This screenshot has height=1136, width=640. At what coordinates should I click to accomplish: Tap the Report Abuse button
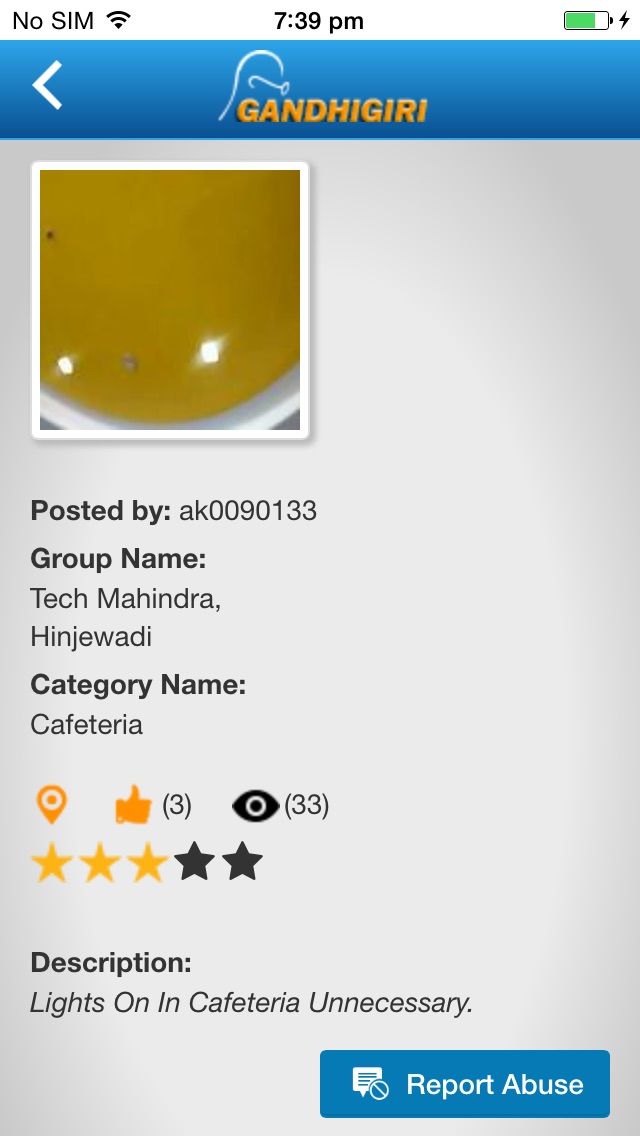point(465,1084)
